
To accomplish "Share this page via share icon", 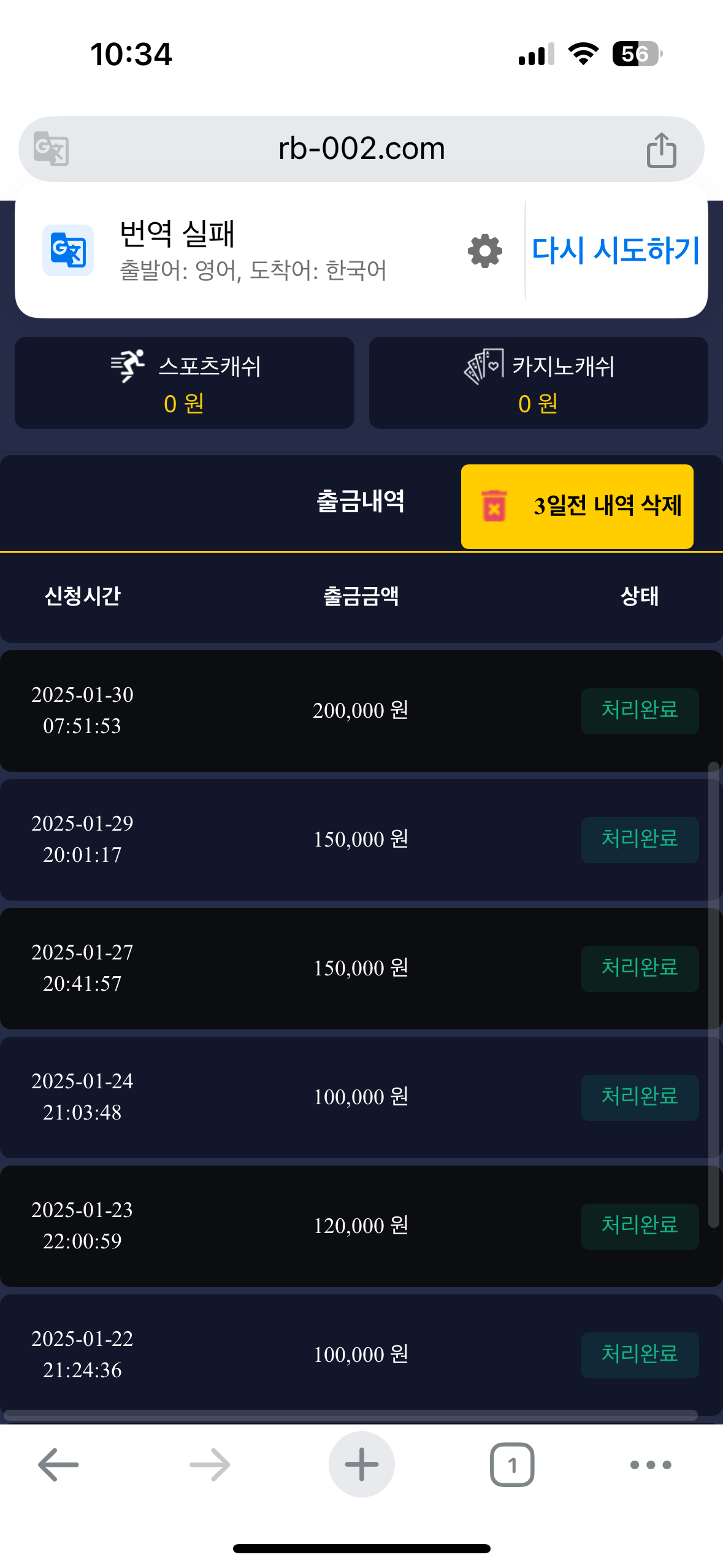I will pos(661,150).
